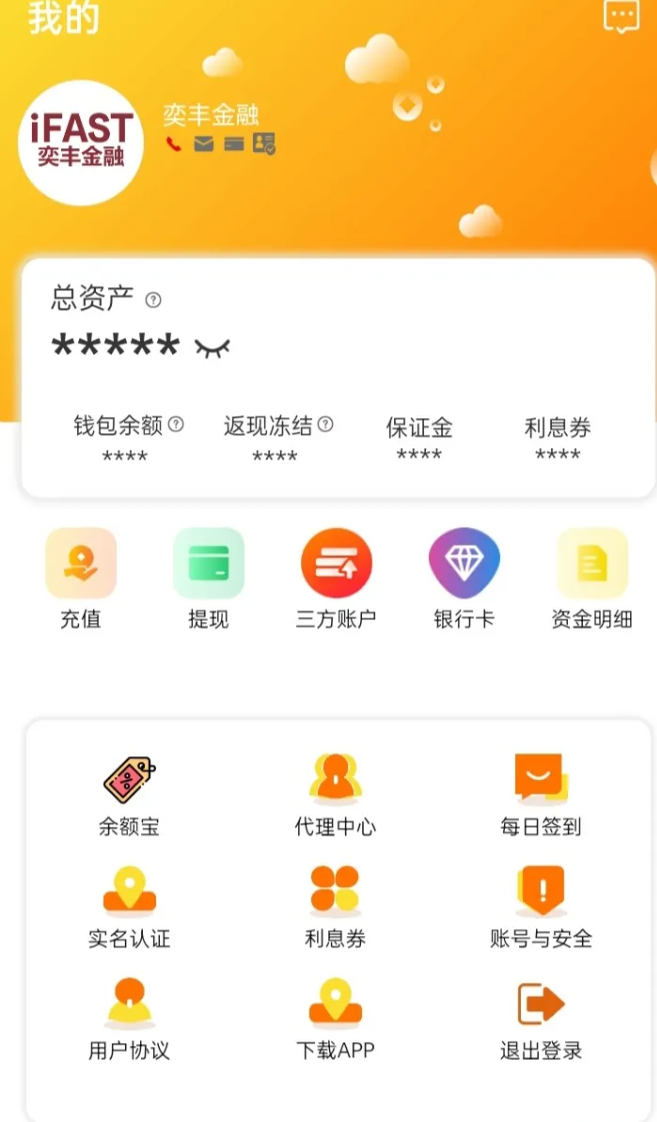
Task: Start 实名认证 verification
Action: [x=129, y=907]
